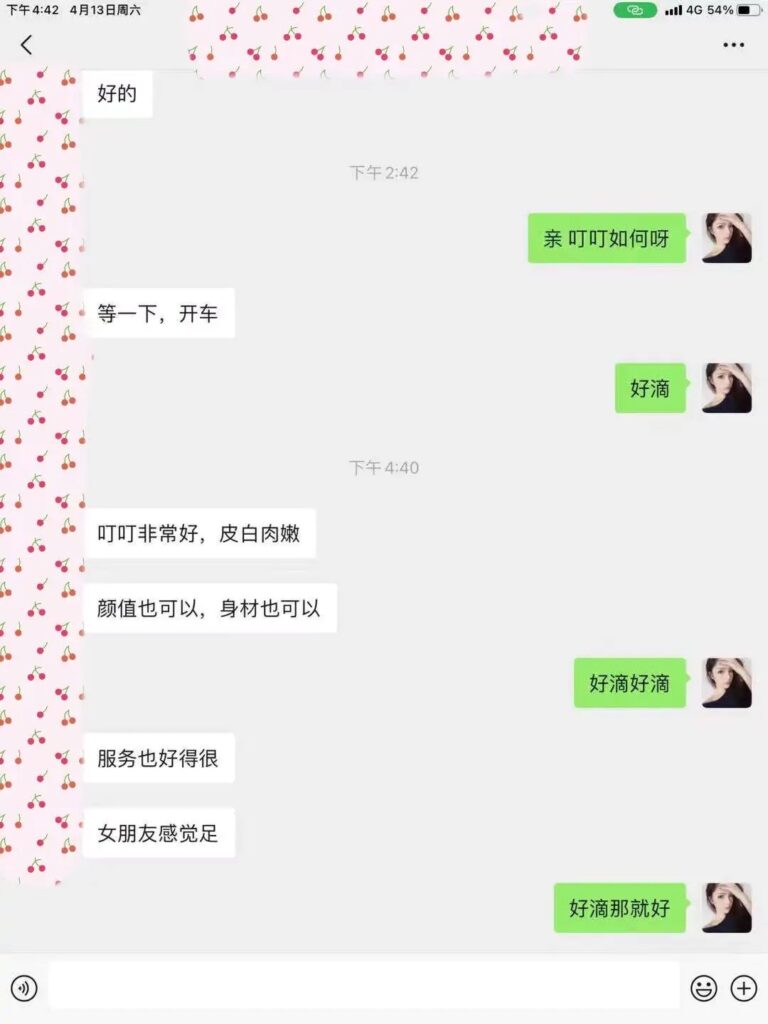Tap the message text field

364,987
